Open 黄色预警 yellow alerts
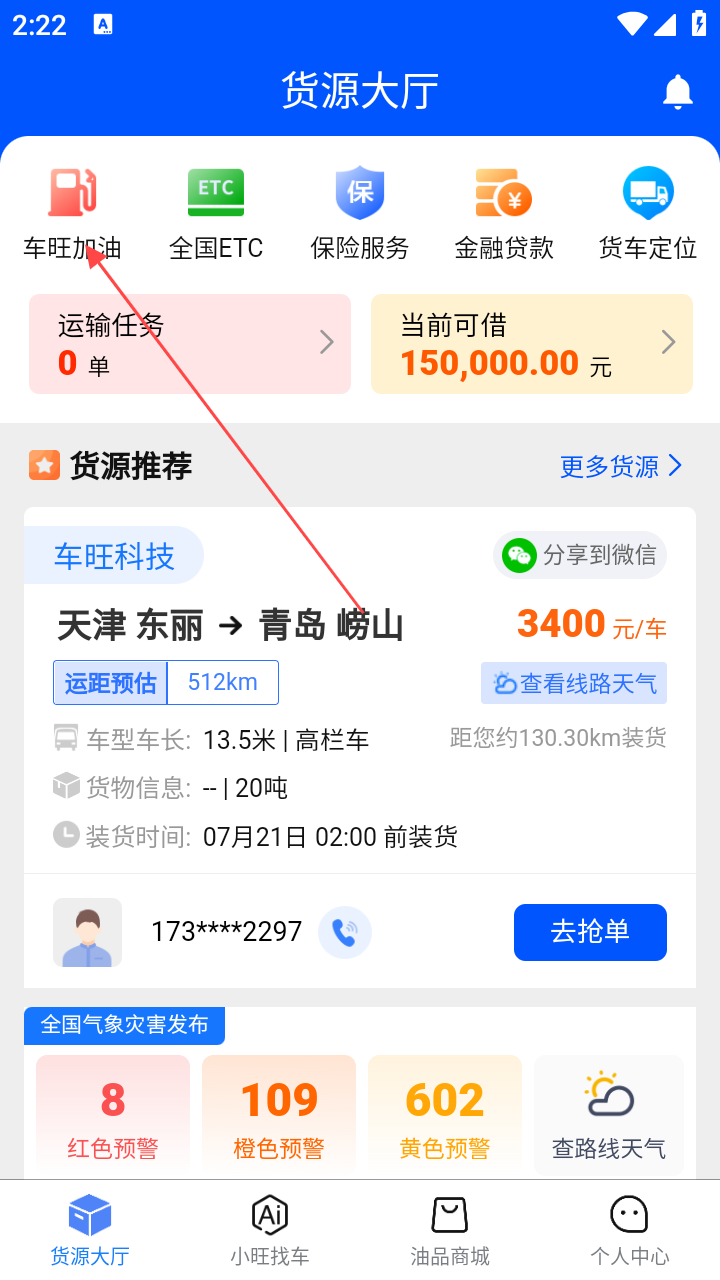720x1280 pixels. [x=445, y=1114]
